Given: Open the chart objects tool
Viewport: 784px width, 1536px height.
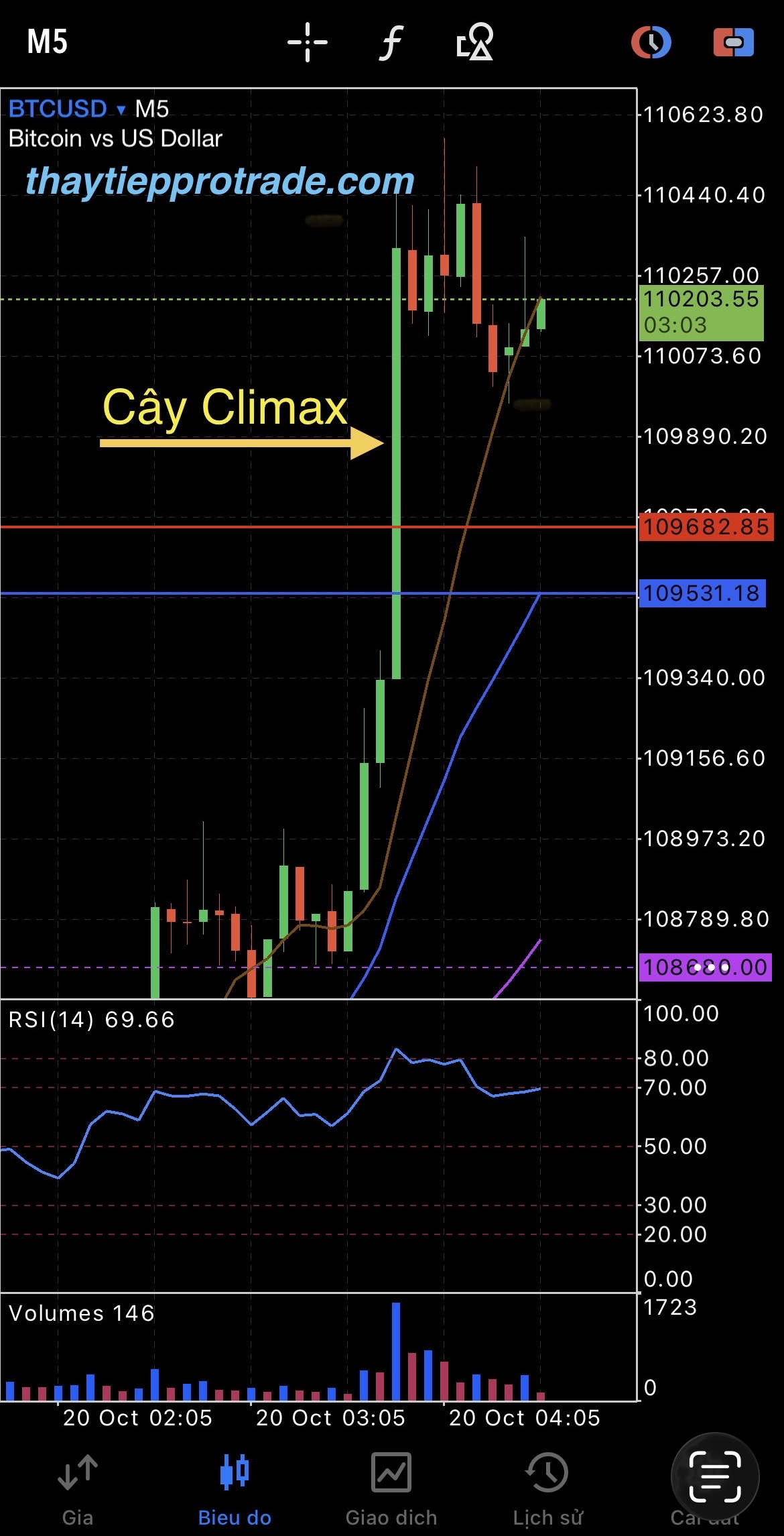Looking at the screenshot, I should [474, 42].
